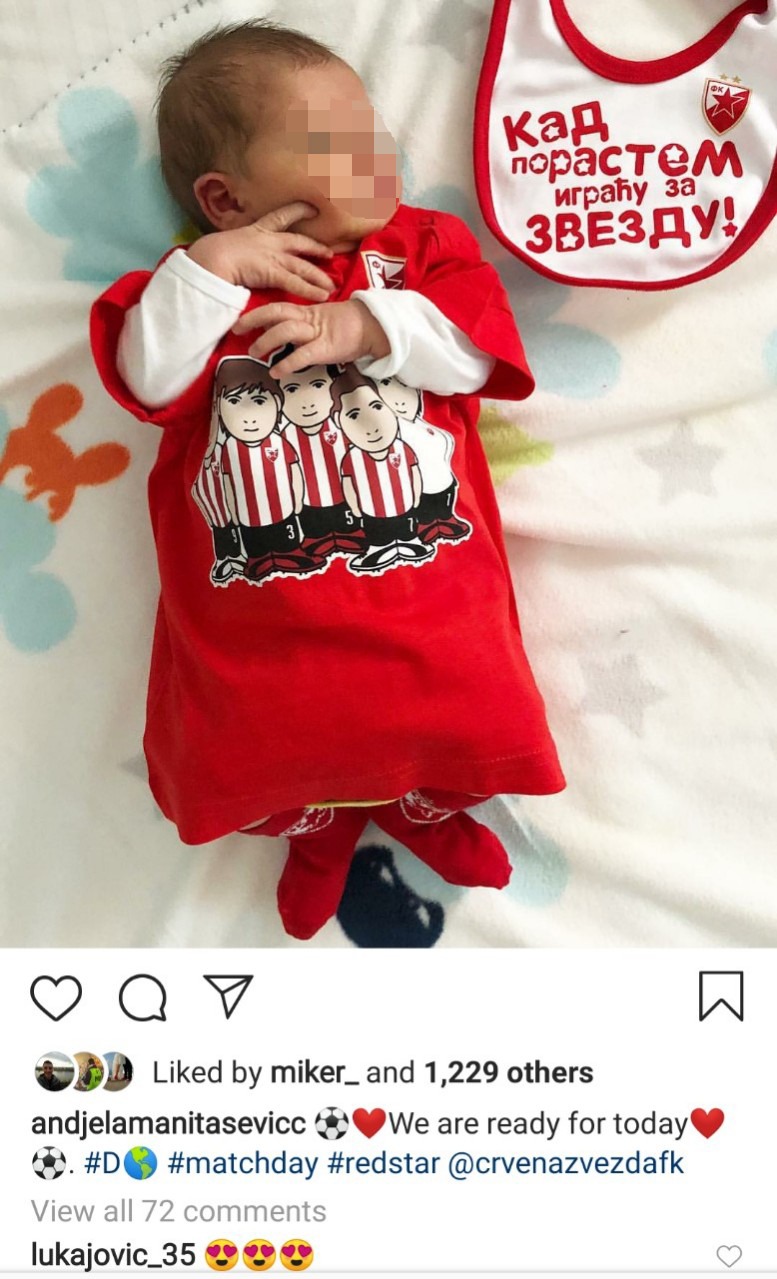The image size is (777, 1279).
Task: Visit @crvenazvezdafk mentioned profile
Action: pos(565,1164)
